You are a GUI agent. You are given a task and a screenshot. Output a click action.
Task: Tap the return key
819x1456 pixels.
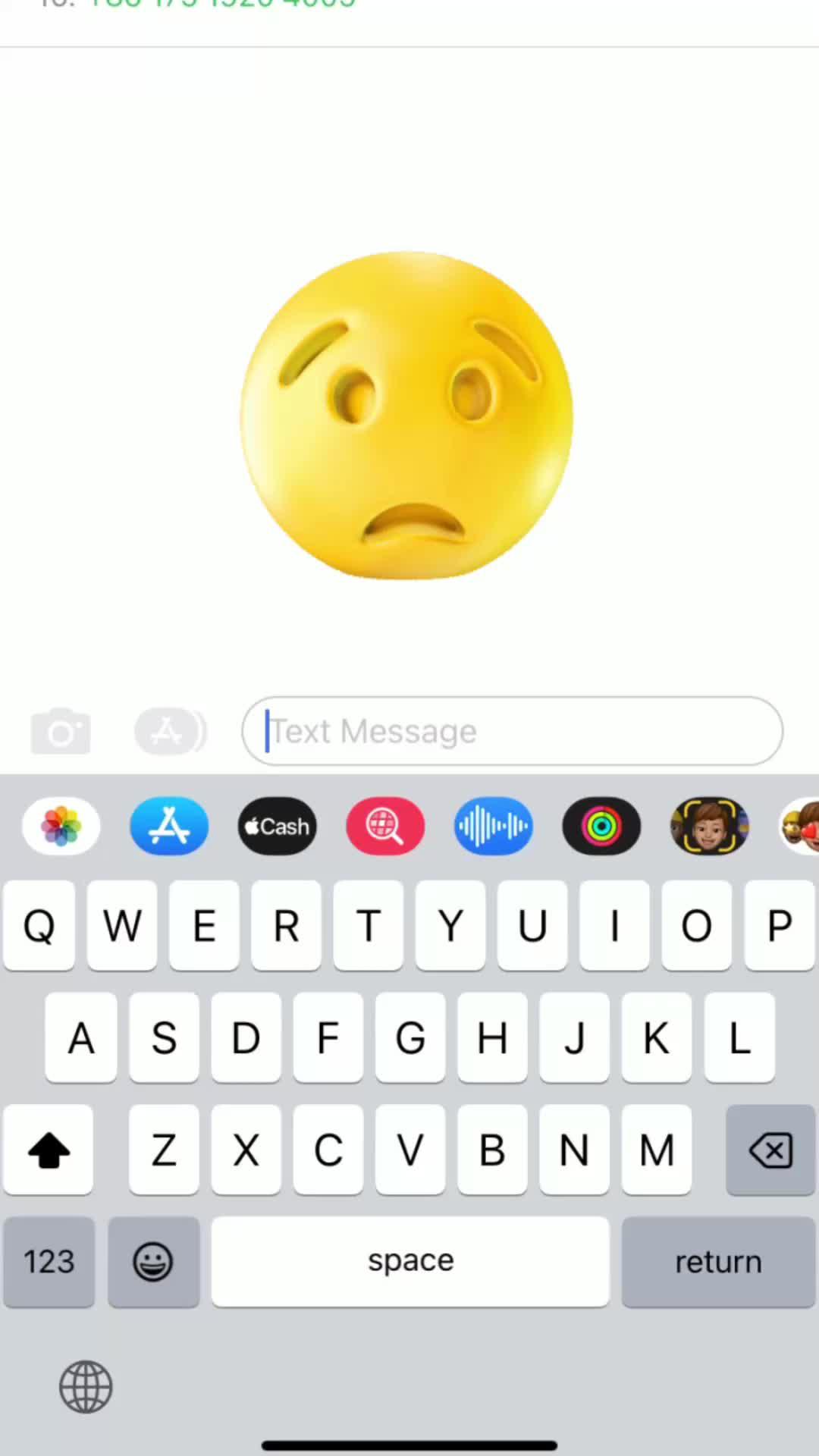pyautogui.click(x=718, y=1262)
